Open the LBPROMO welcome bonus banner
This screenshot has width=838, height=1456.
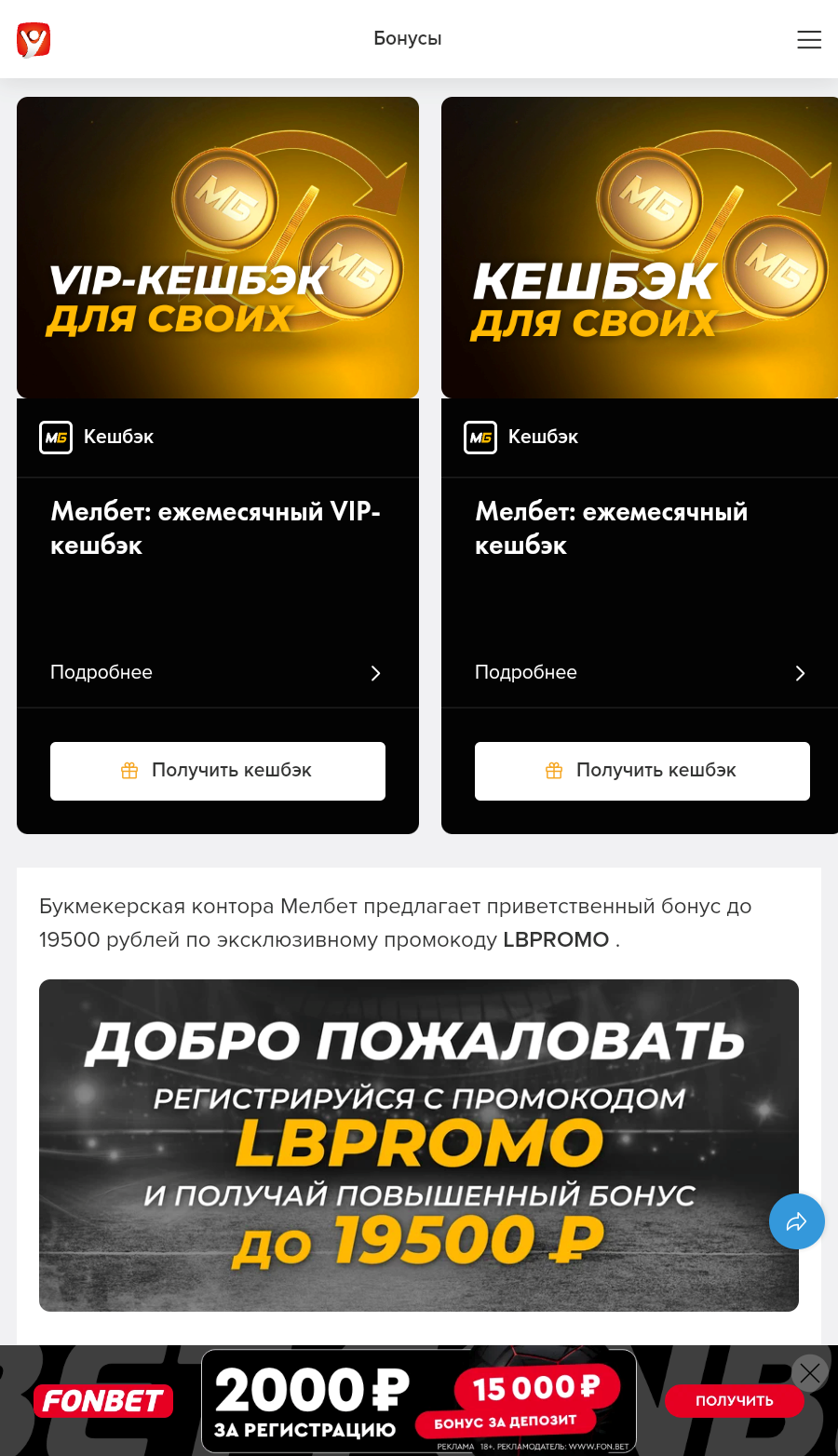tap(419, 1145)
